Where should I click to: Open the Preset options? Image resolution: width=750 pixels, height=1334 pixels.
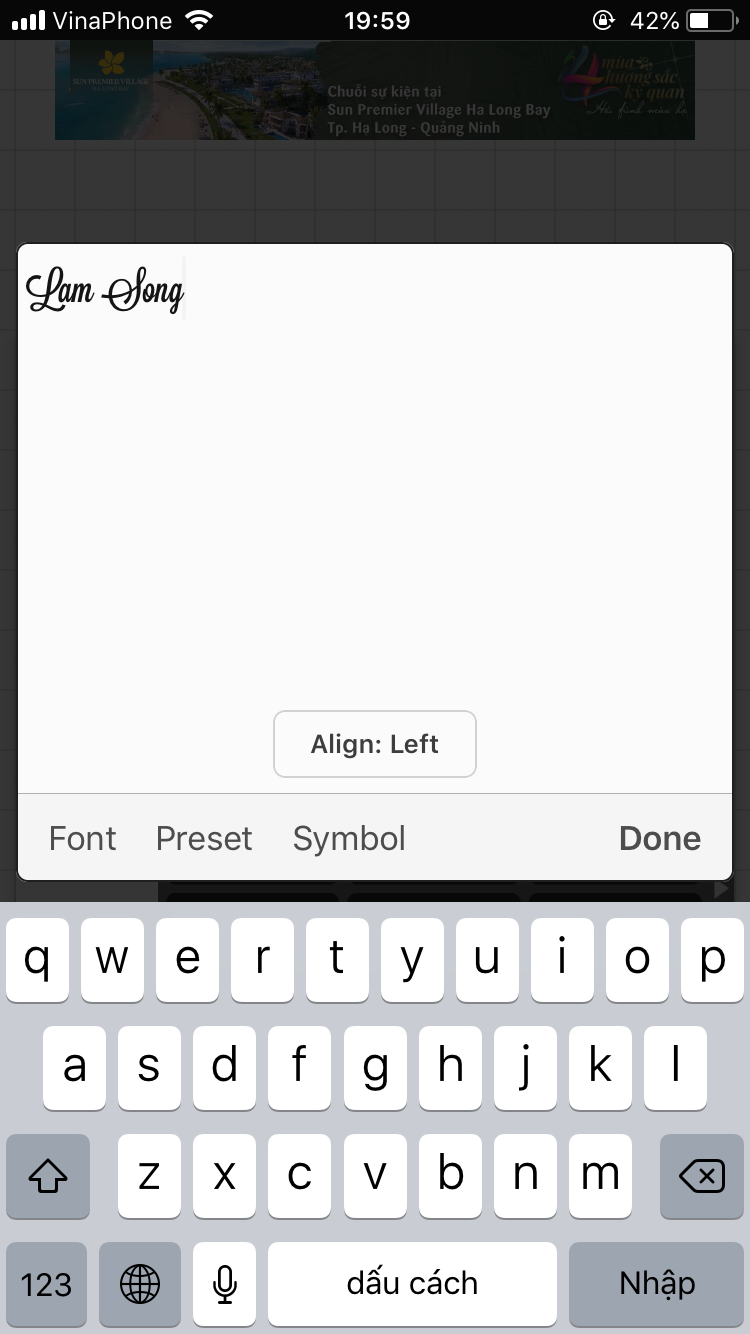tap(204, 838)
